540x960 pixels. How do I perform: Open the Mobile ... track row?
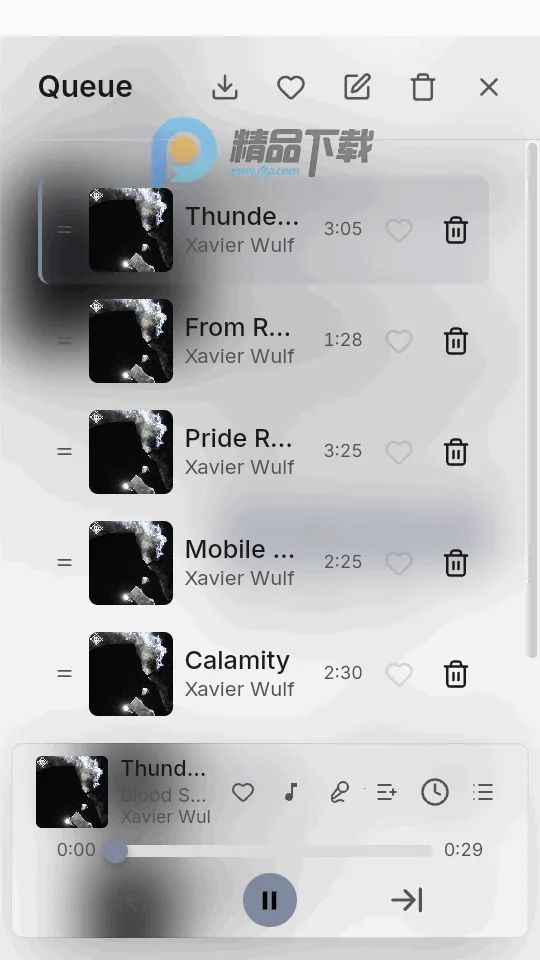point(263,563)
